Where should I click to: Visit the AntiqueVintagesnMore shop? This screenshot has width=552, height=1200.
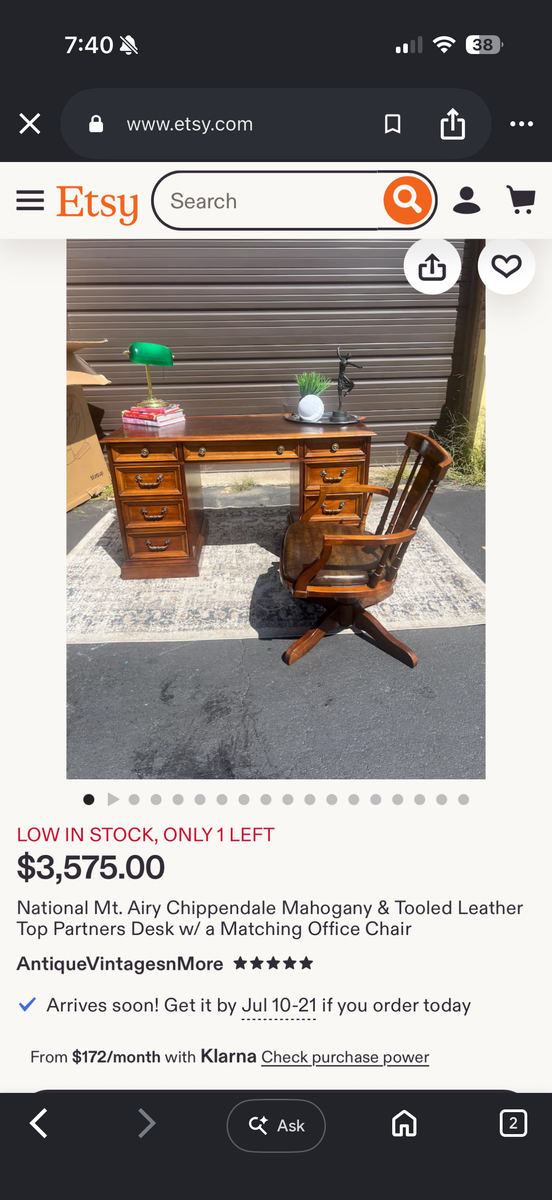120,964
